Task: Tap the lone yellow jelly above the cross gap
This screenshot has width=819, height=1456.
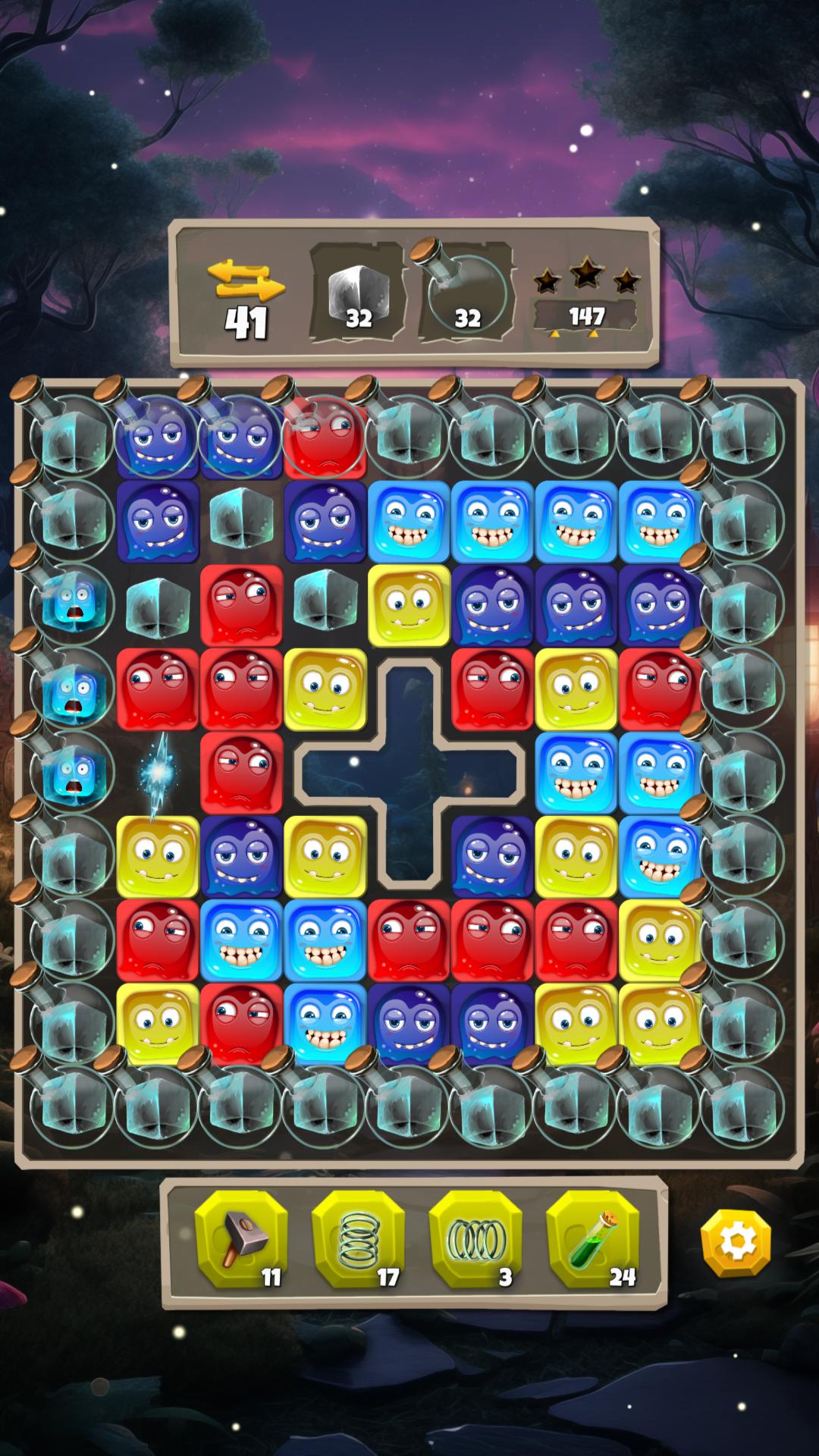Action: tap(409, 604)
